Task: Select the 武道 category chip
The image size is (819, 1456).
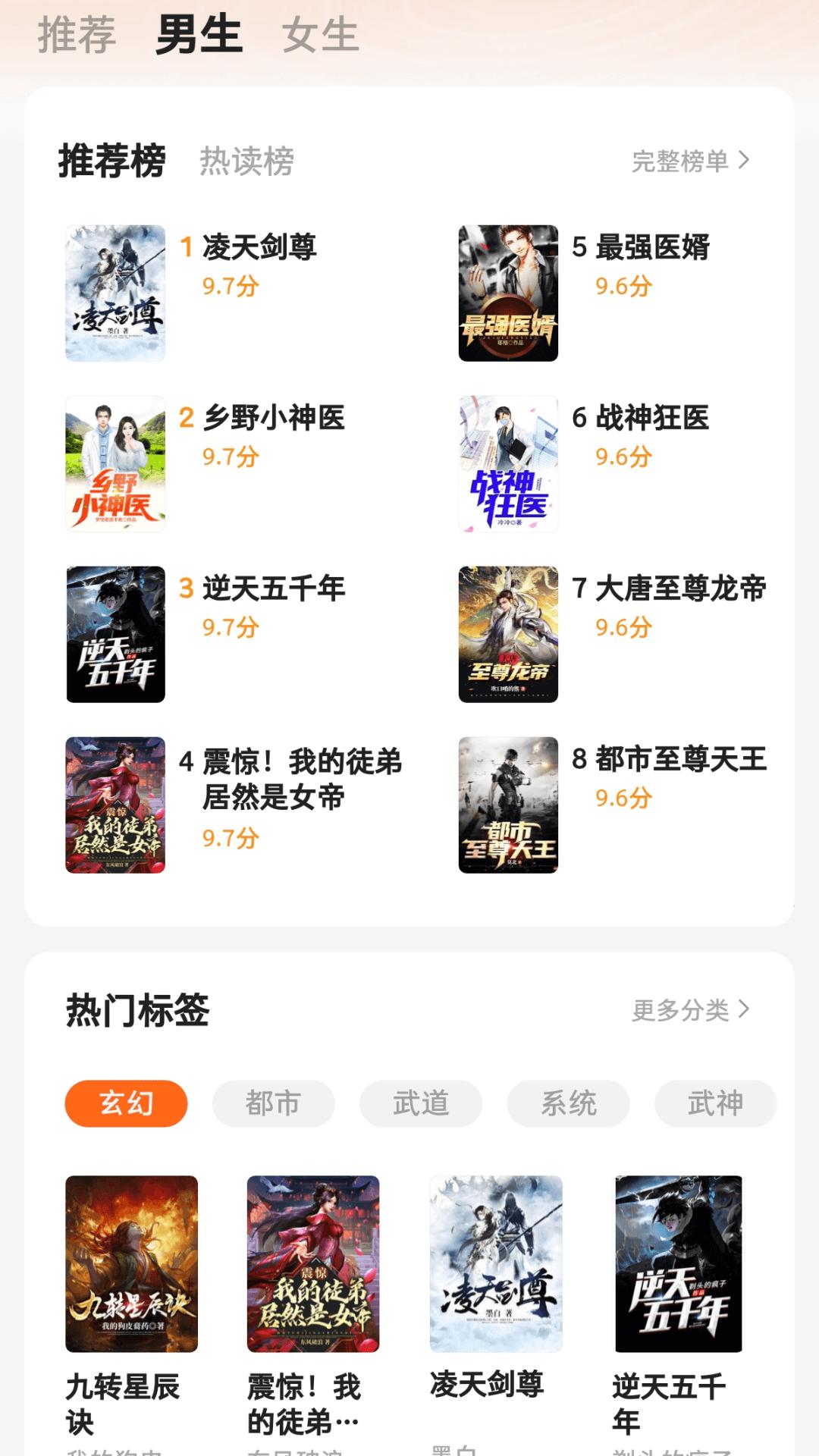Action: click(x=419, y=1104)
